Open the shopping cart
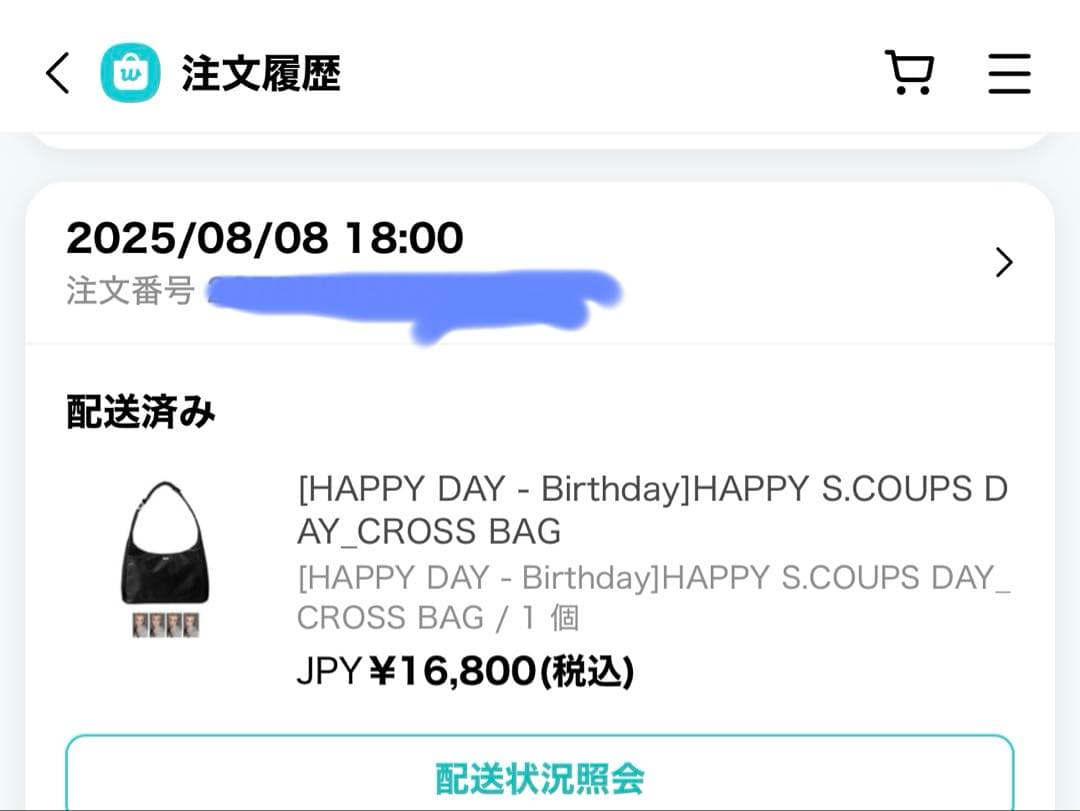The image size is (1080, 811). pyautogui.click(x=909, y=73)
